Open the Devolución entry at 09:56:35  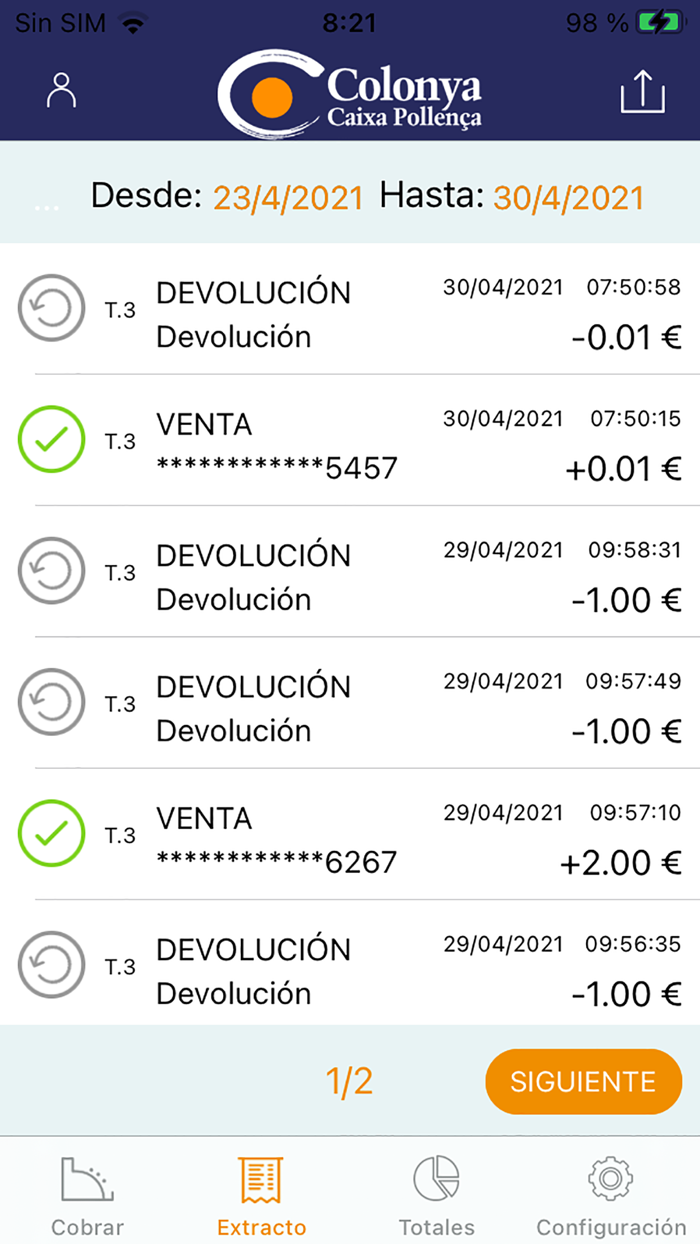pyautogui.click(x=350, y=970)
